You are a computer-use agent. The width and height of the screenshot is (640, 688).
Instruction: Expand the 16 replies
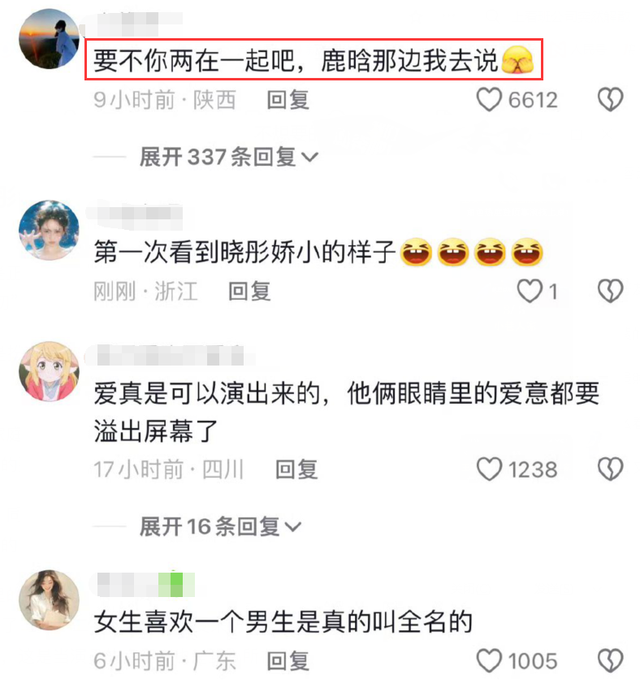click(221, 525)
